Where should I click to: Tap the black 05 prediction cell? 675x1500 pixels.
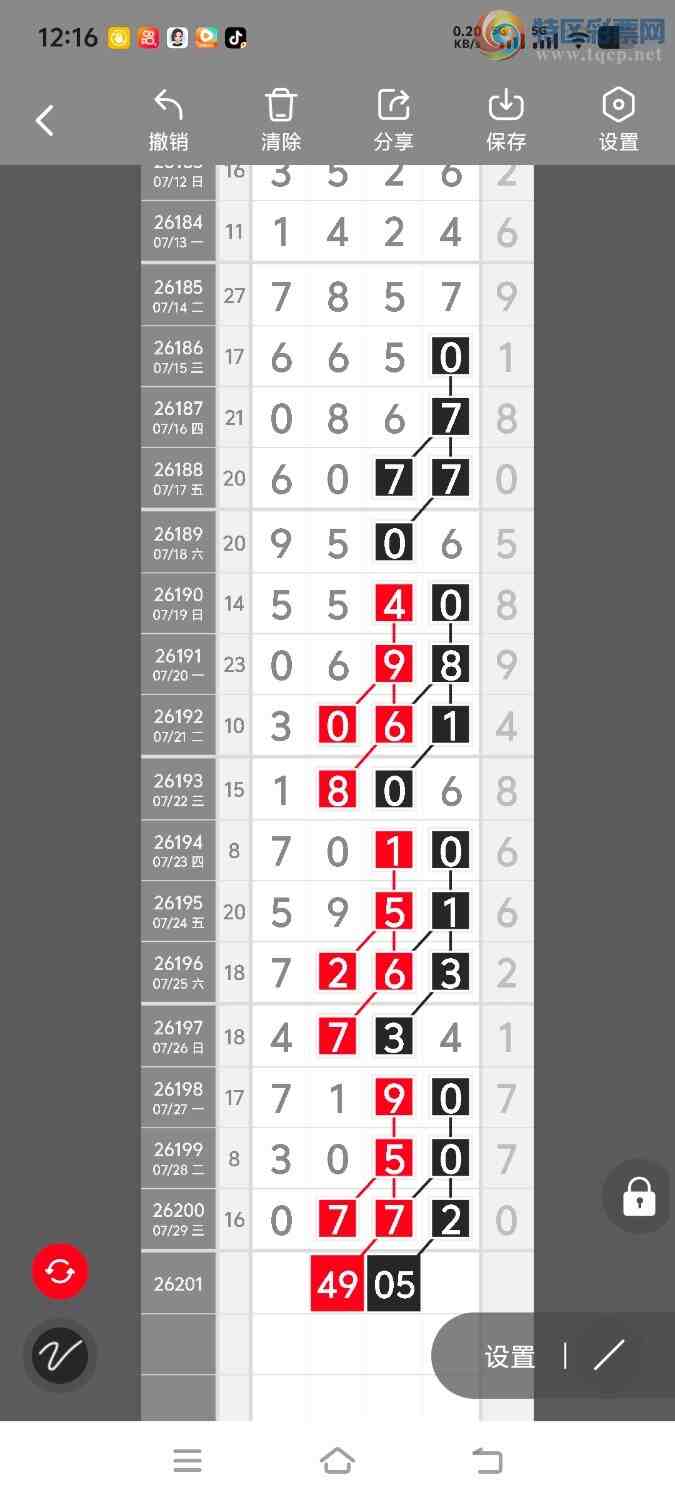point(394,1283)
